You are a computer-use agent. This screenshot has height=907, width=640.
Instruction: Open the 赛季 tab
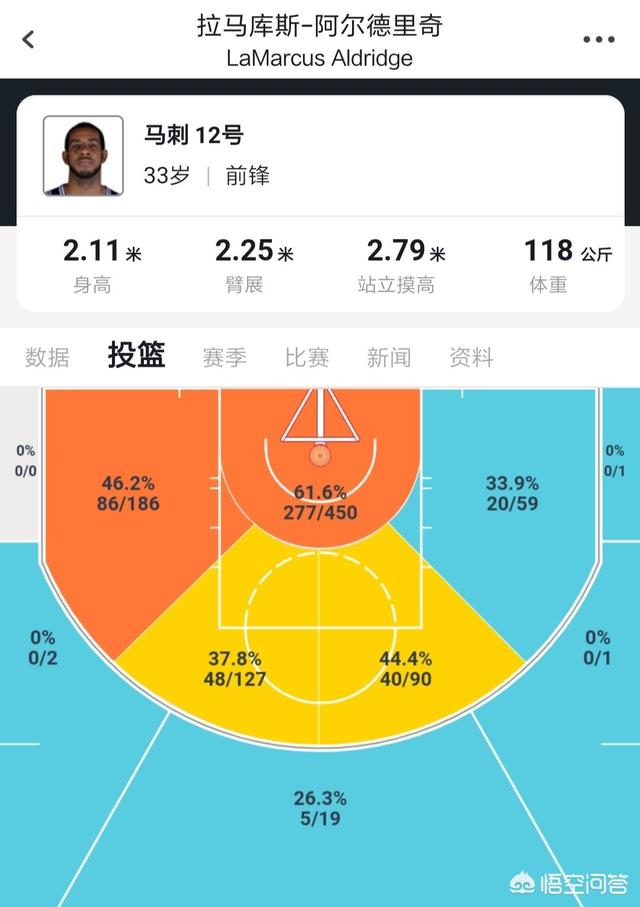click(x=225, y=357)
